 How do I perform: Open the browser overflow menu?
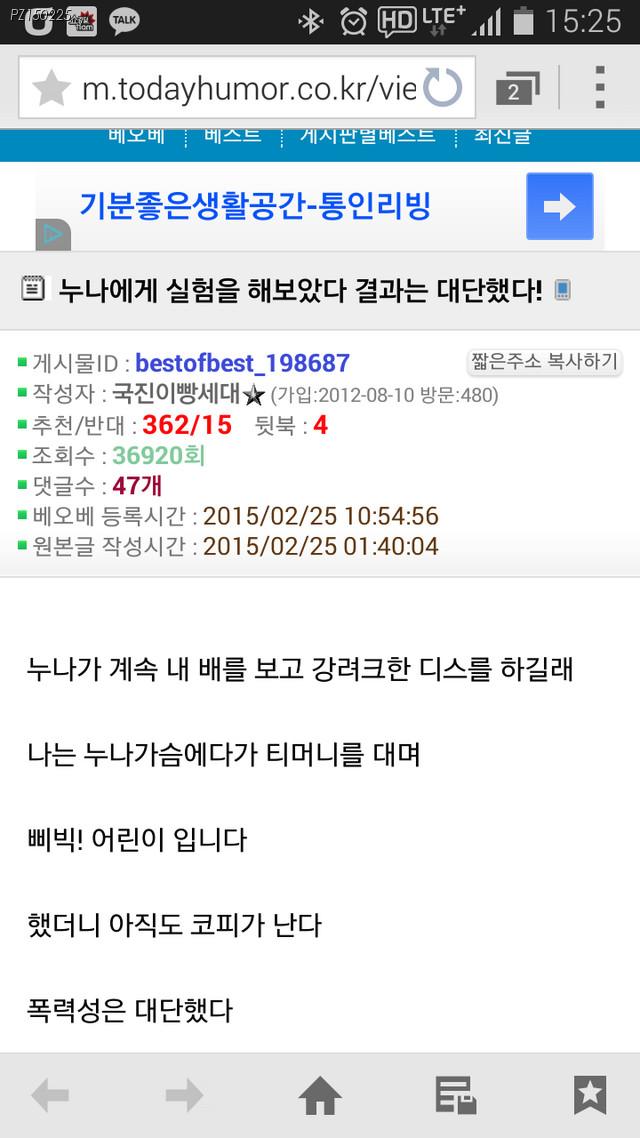click(x=599, y=89)
